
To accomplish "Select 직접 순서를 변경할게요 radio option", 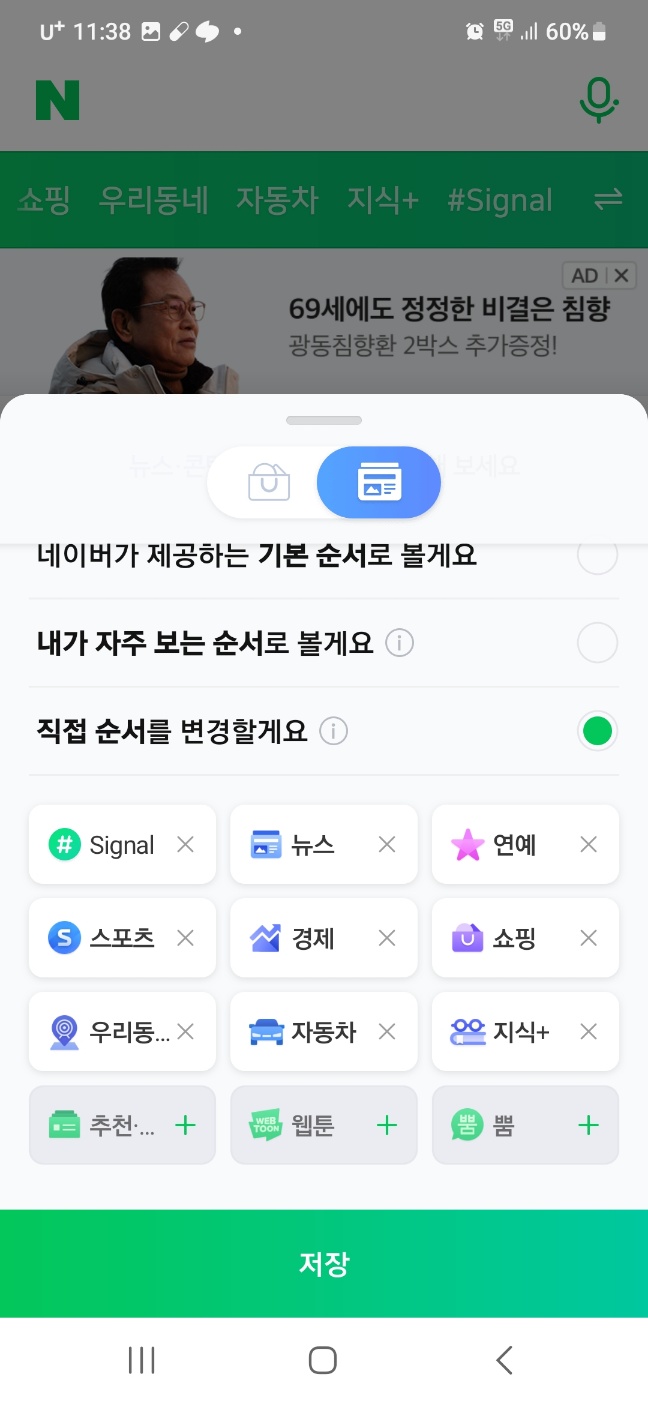I will (597, 731).
